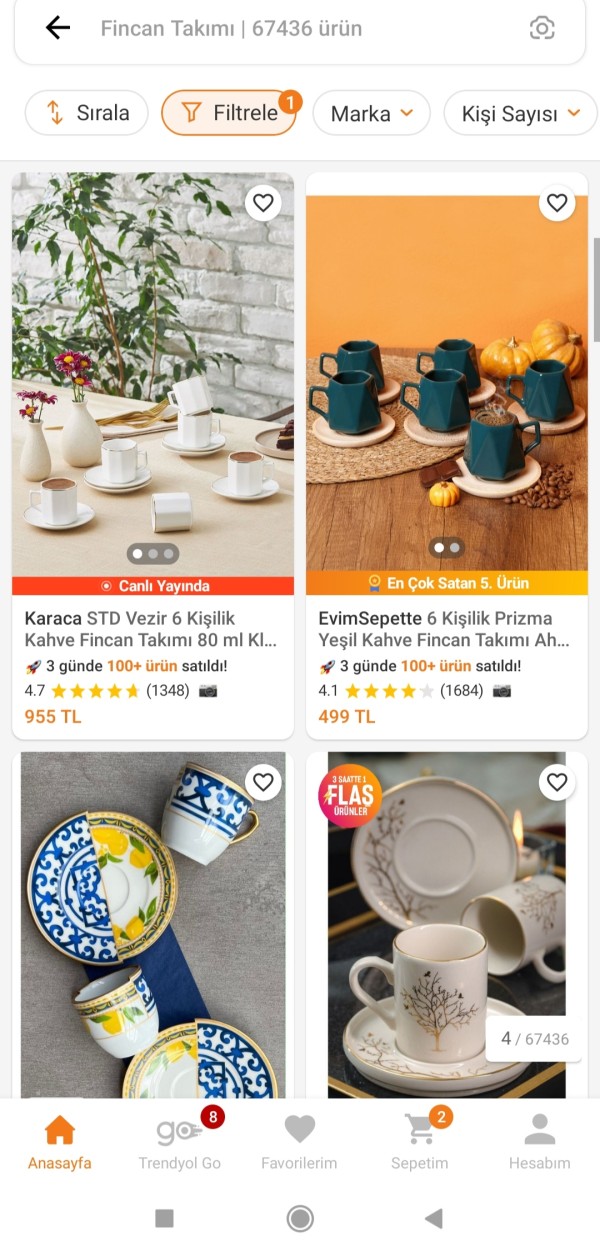600x1256 pixels.
Task: Open the camera visual search
Action: tap(541, 28)
